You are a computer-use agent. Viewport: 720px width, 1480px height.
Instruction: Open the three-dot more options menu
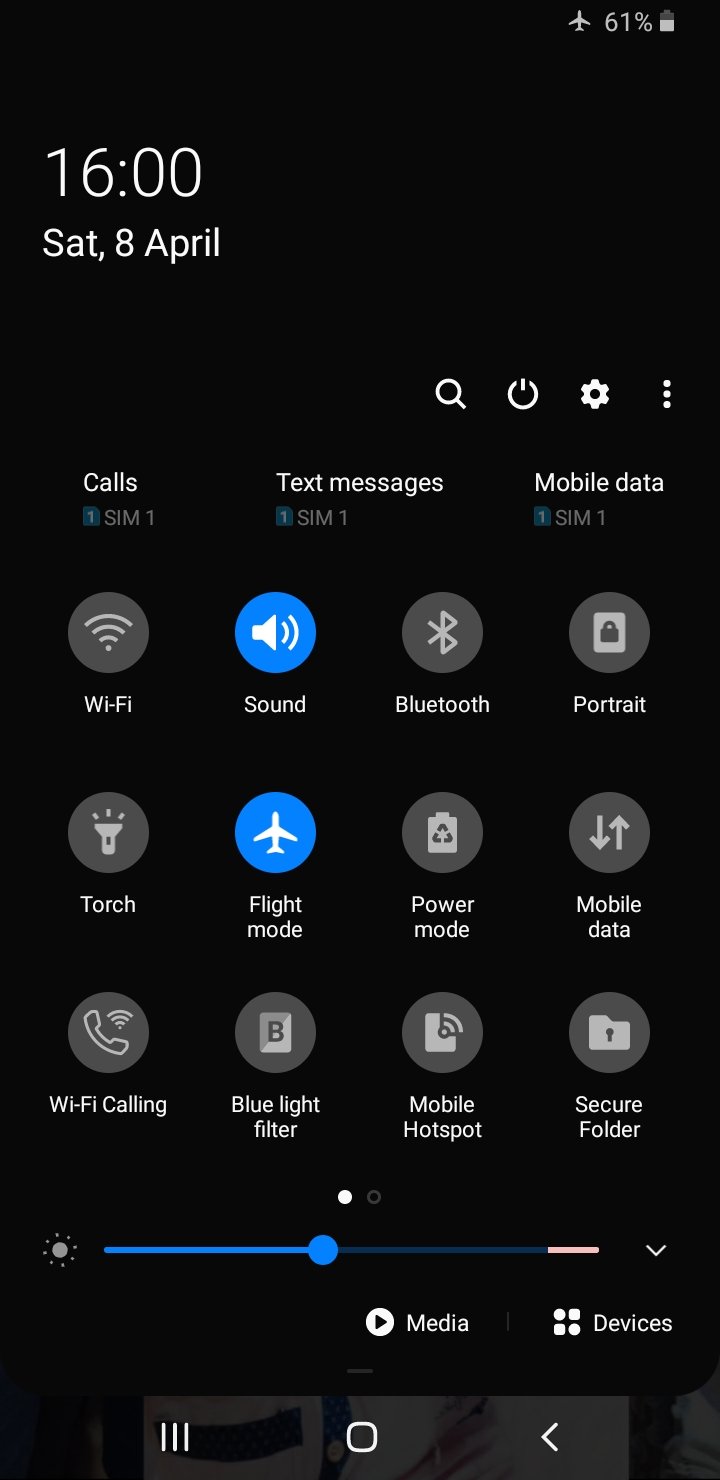click(667, 395)
